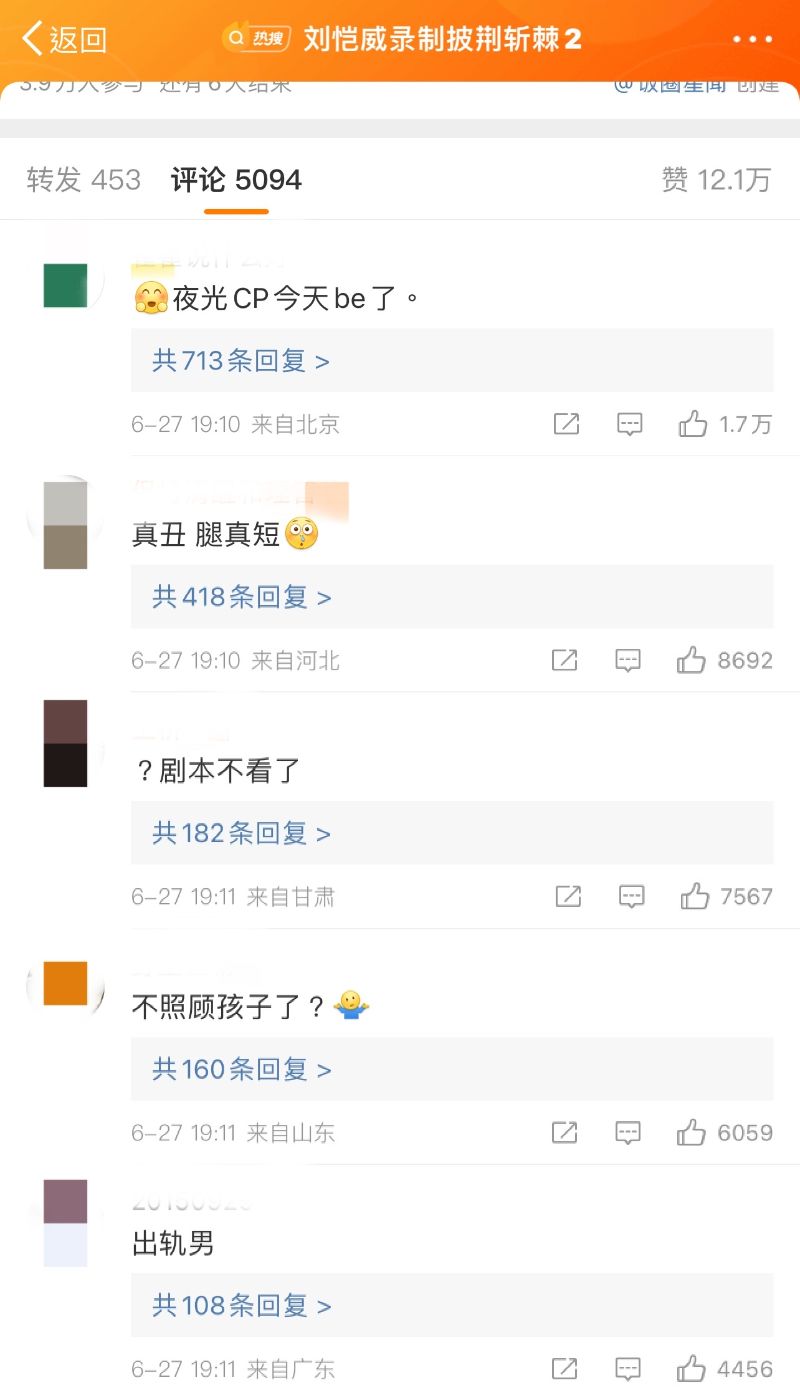Like the comment 夜光CP今天be了
This screenshot has width=800, height=1398.
coord(693,424)
